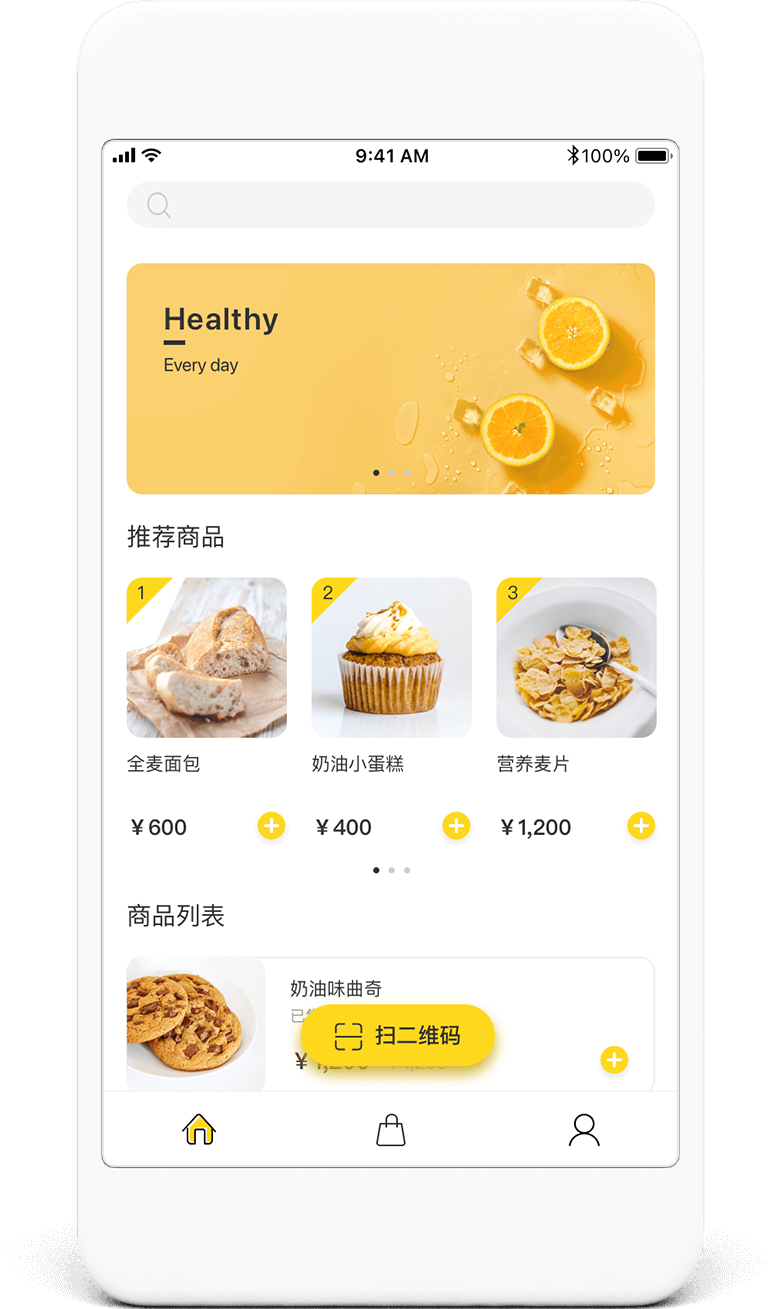
Task: Switch to the shopping bag tab
Action: click(391, 1130)
